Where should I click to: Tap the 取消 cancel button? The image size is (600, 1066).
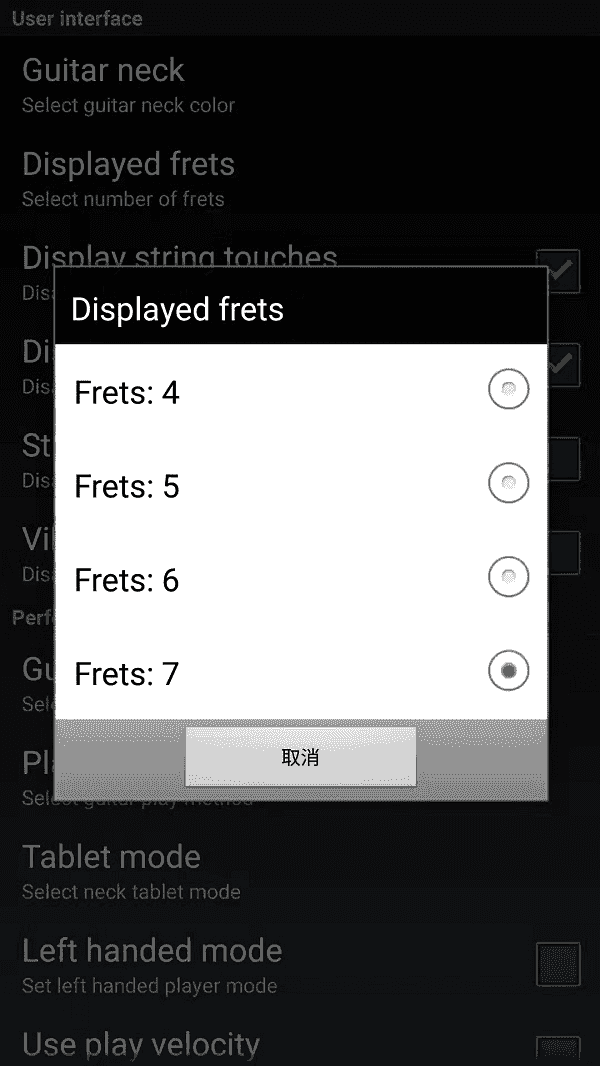(x=301, y=757)
